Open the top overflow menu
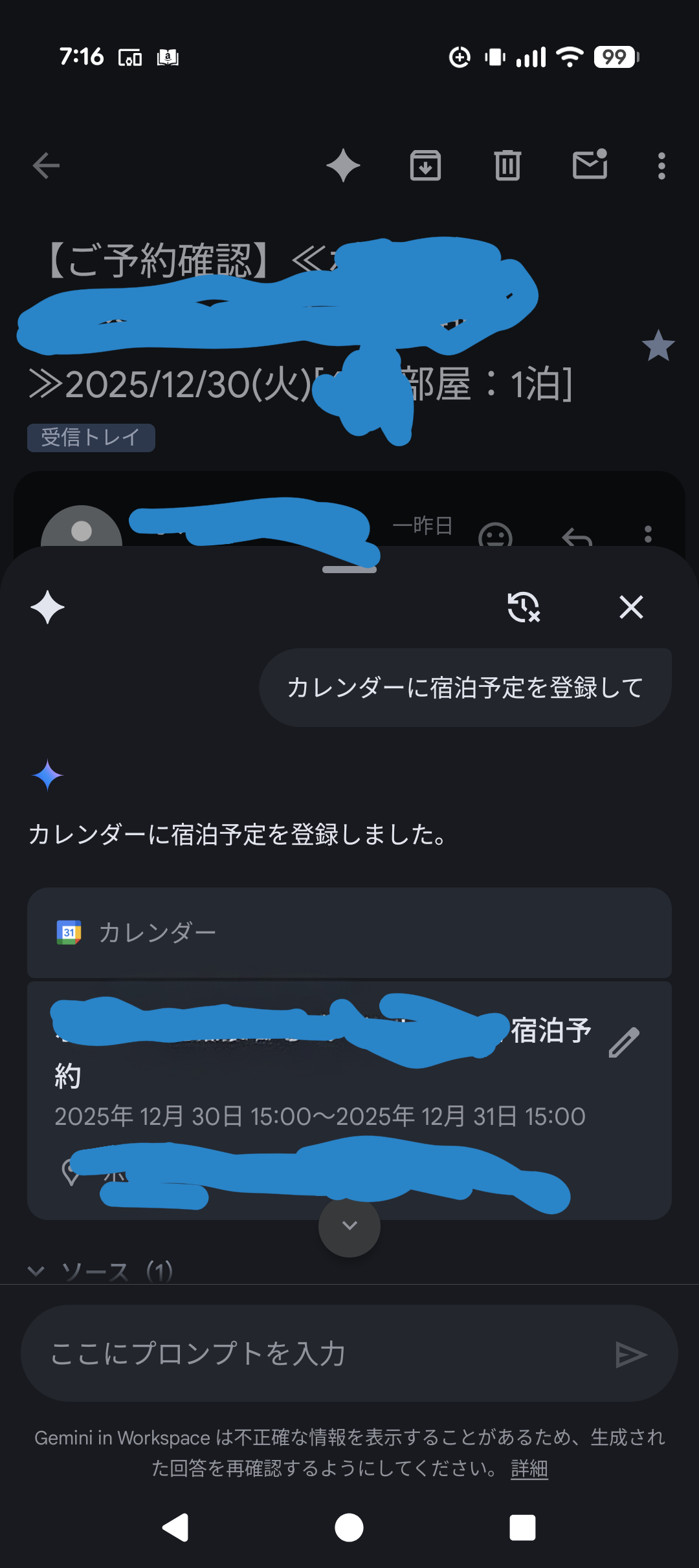The width and height of the screenshot is (699, 1568). click(661, 166)
